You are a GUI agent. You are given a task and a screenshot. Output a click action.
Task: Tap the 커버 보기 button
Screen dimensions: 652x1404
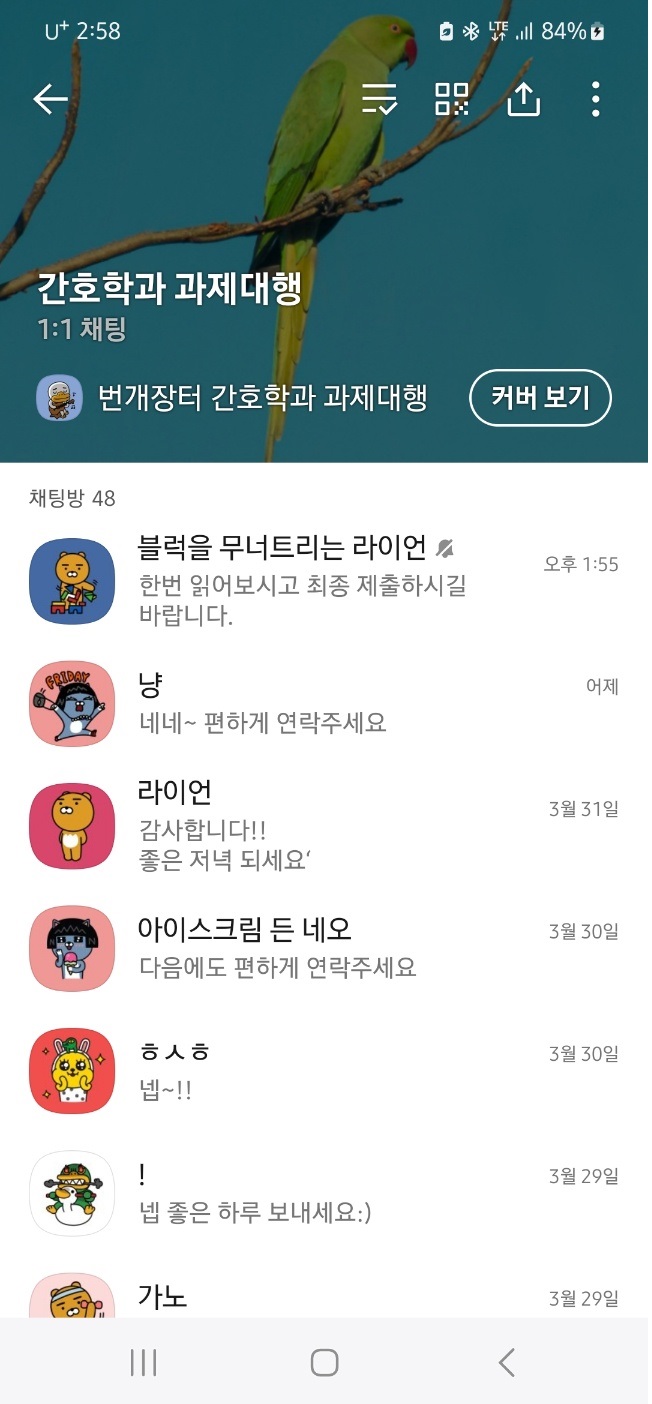(x=540, y=398)
